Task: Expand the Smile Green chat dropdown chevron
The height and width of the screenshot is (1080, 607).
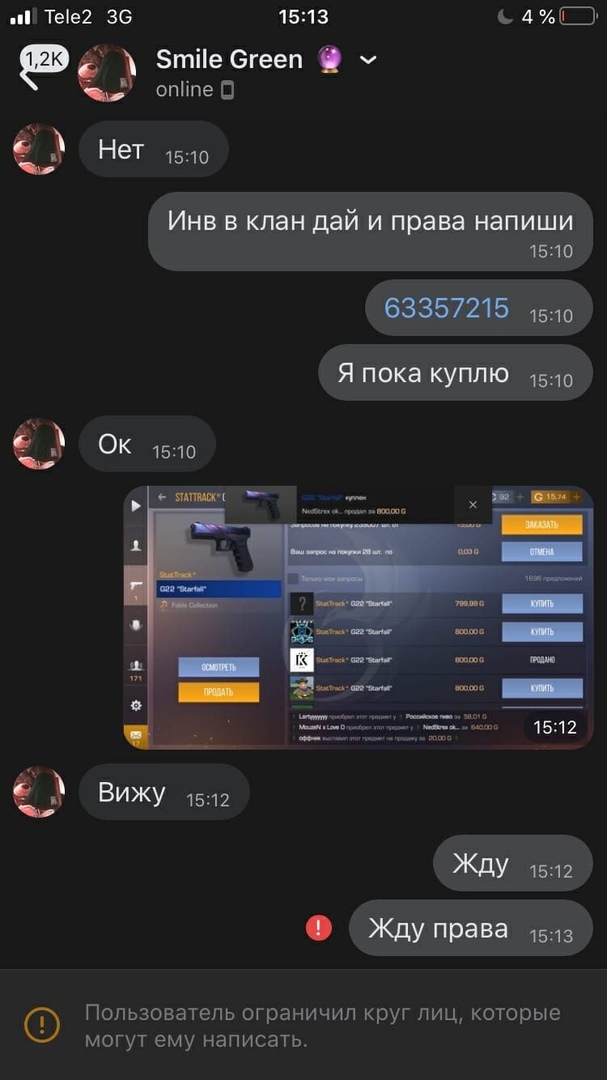Action: coord(368,60)
